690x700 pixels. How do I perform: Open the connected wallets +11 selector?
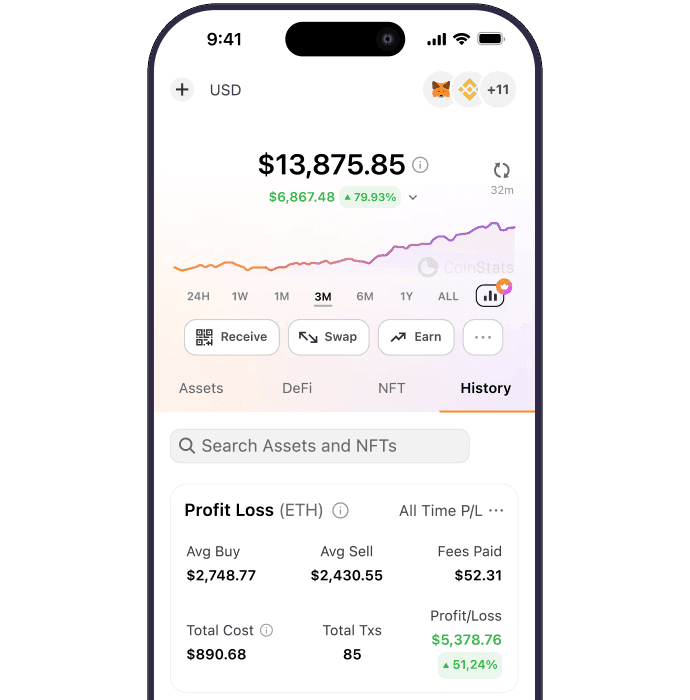click(497, 90)
